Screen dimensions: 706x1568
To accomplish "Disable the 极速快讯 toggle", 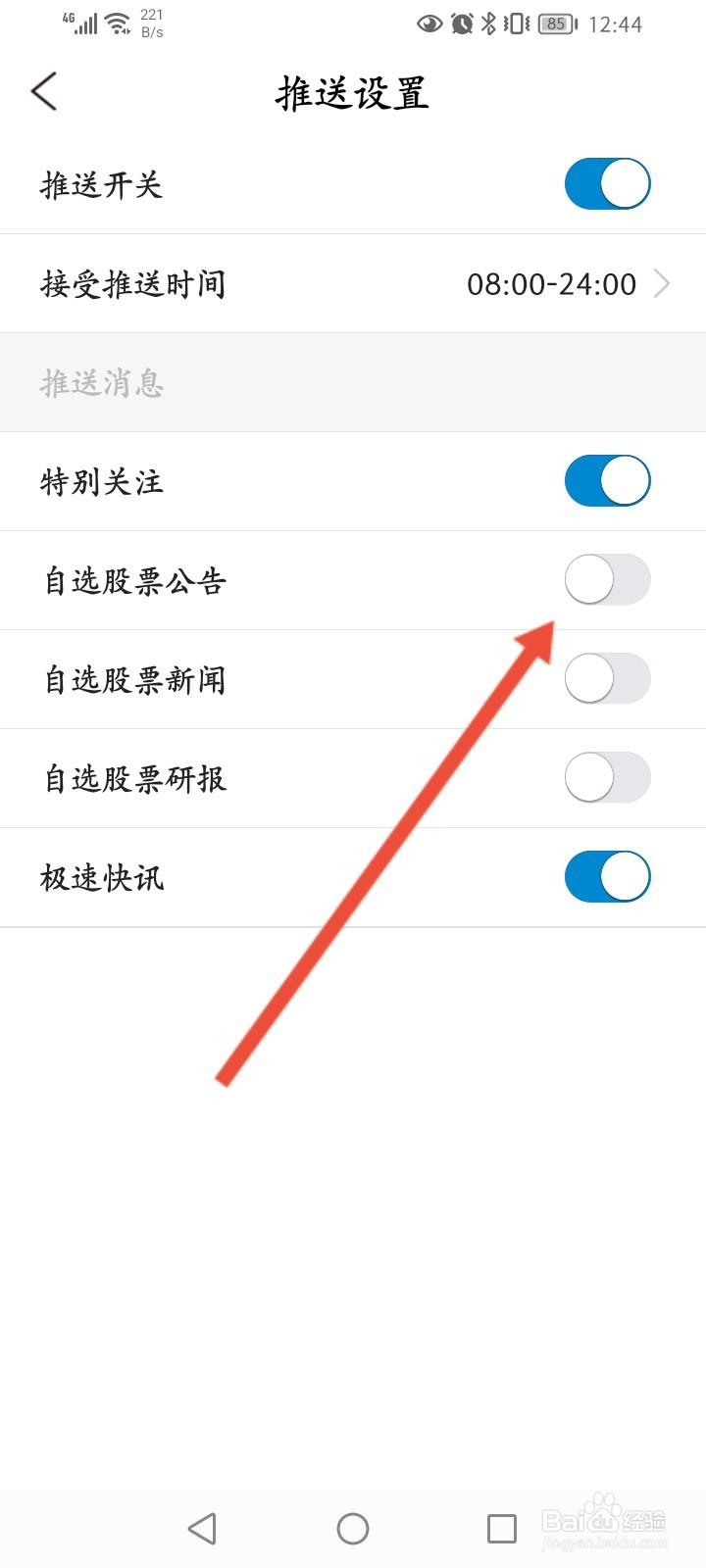I will click(x=607, y=876).
